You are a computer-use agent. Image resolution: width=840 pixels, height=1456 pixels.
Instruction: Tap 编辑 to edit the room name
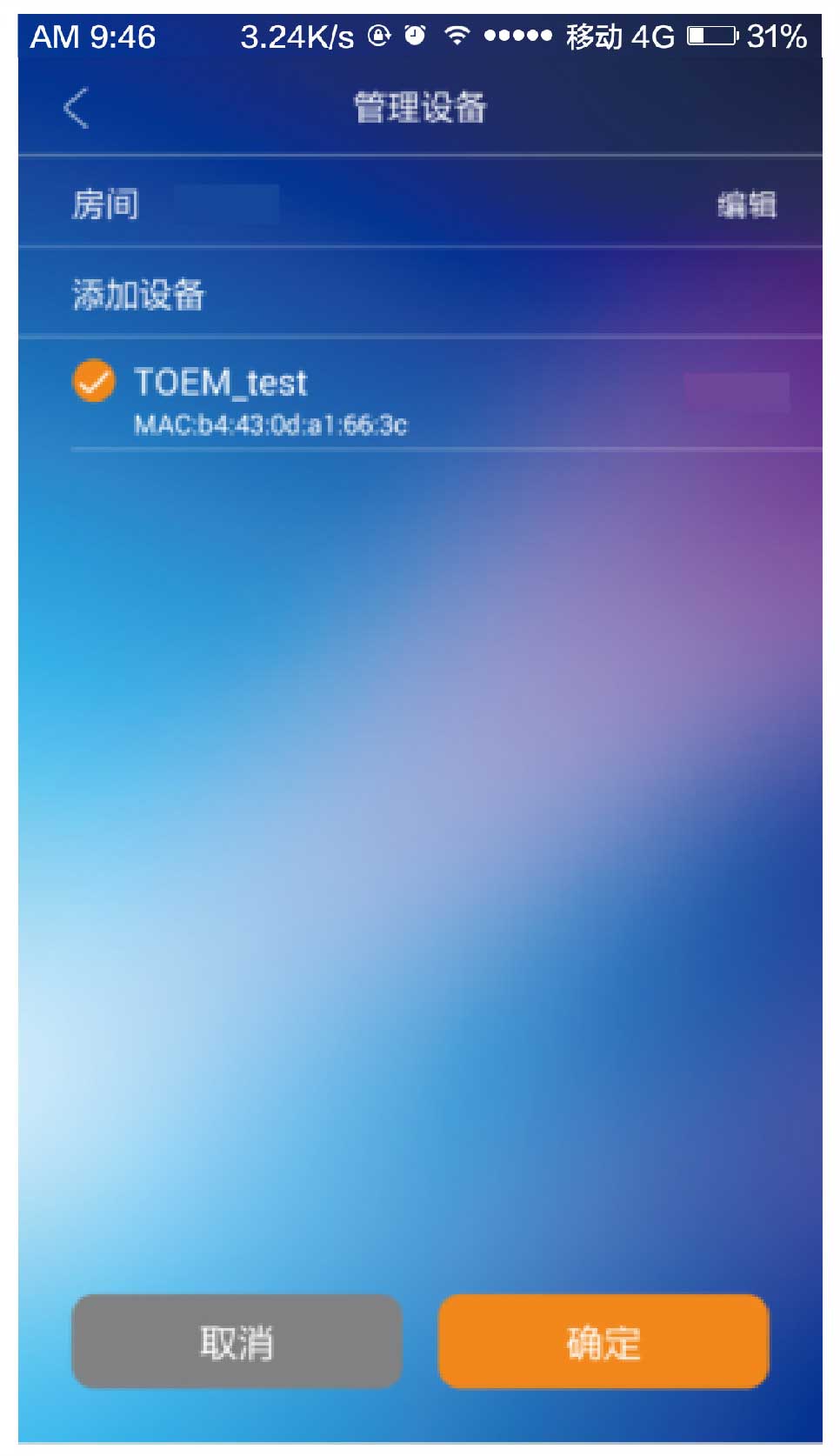click(746, 205)
